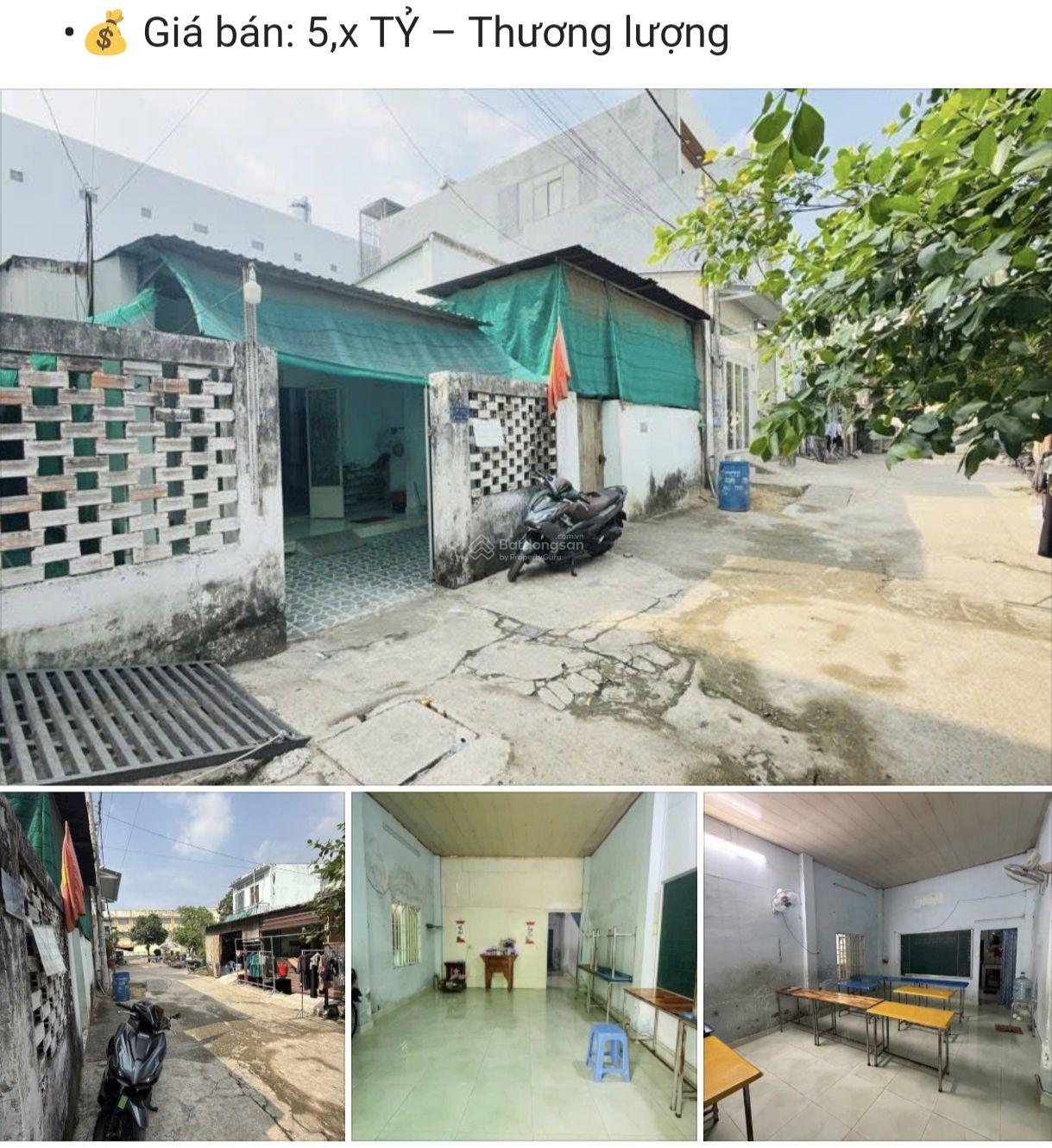Screen dimensions: 1052x1148
Task: View the photo of room with tables
Action: tap(877, 966)
